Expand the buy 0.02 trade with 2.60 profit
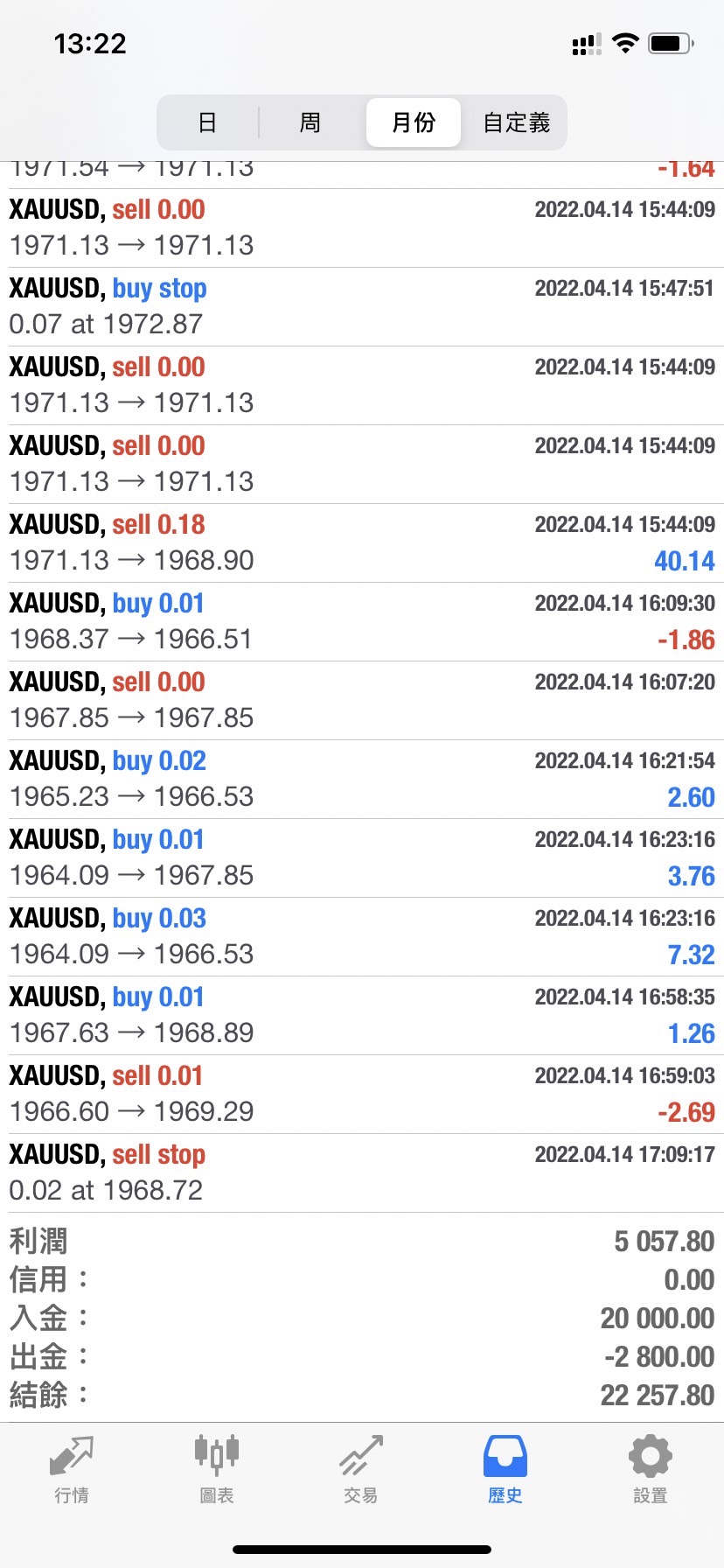The height and width of the screenshot is (1568, 724). 362,779
